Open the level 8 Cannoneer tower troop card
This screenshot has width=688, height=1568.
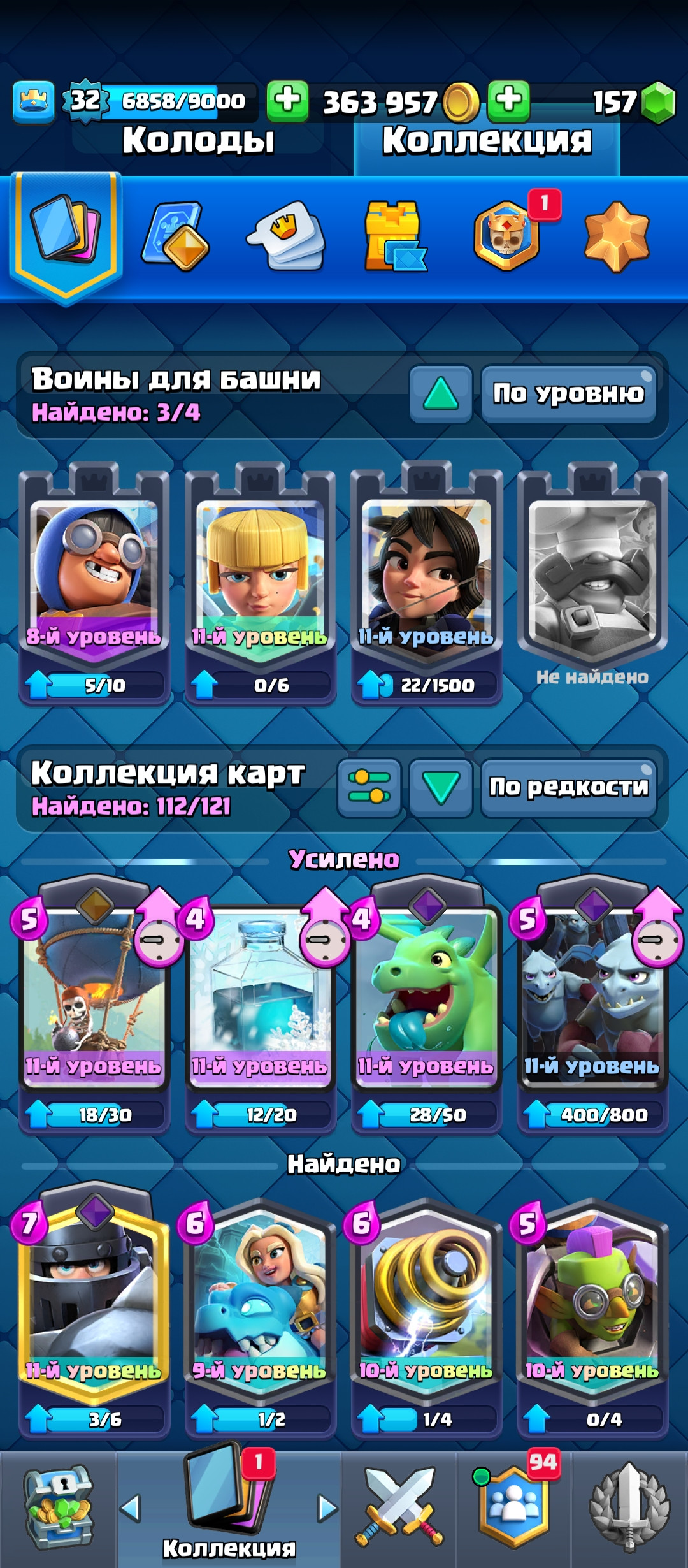click(94, 574)
